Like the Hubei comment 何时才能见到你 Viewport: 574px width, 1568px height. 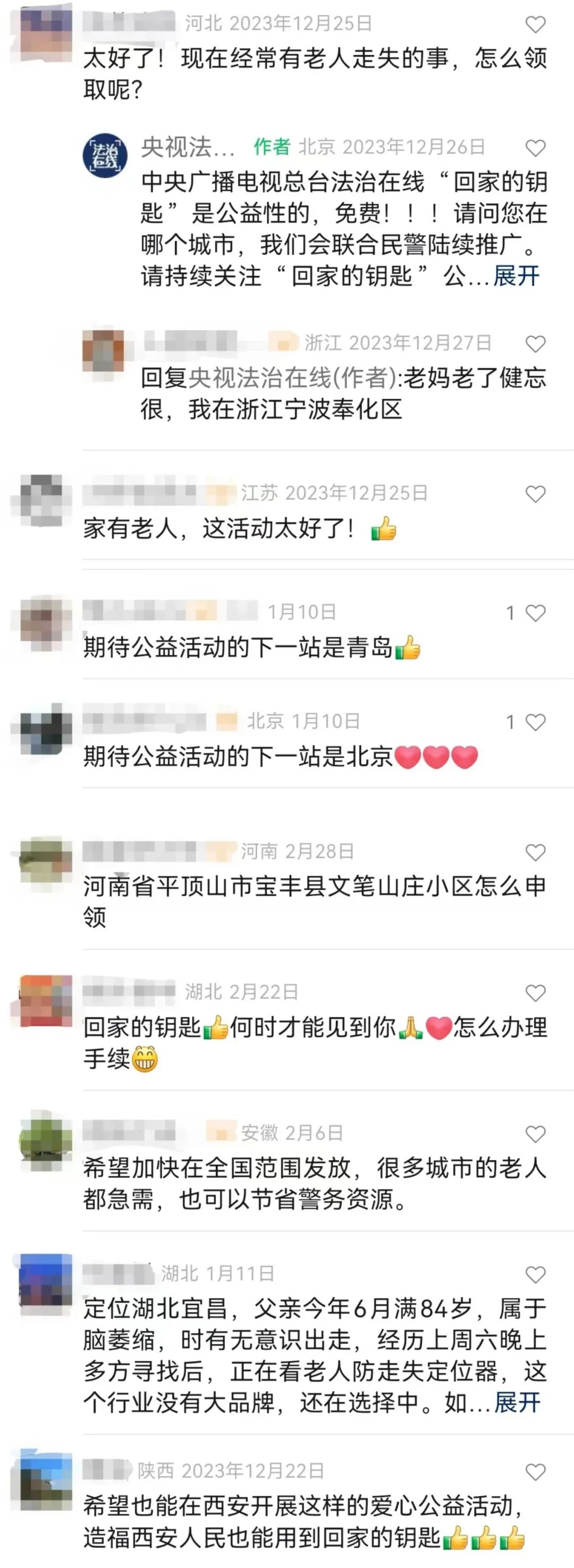(x=535, y=993)
